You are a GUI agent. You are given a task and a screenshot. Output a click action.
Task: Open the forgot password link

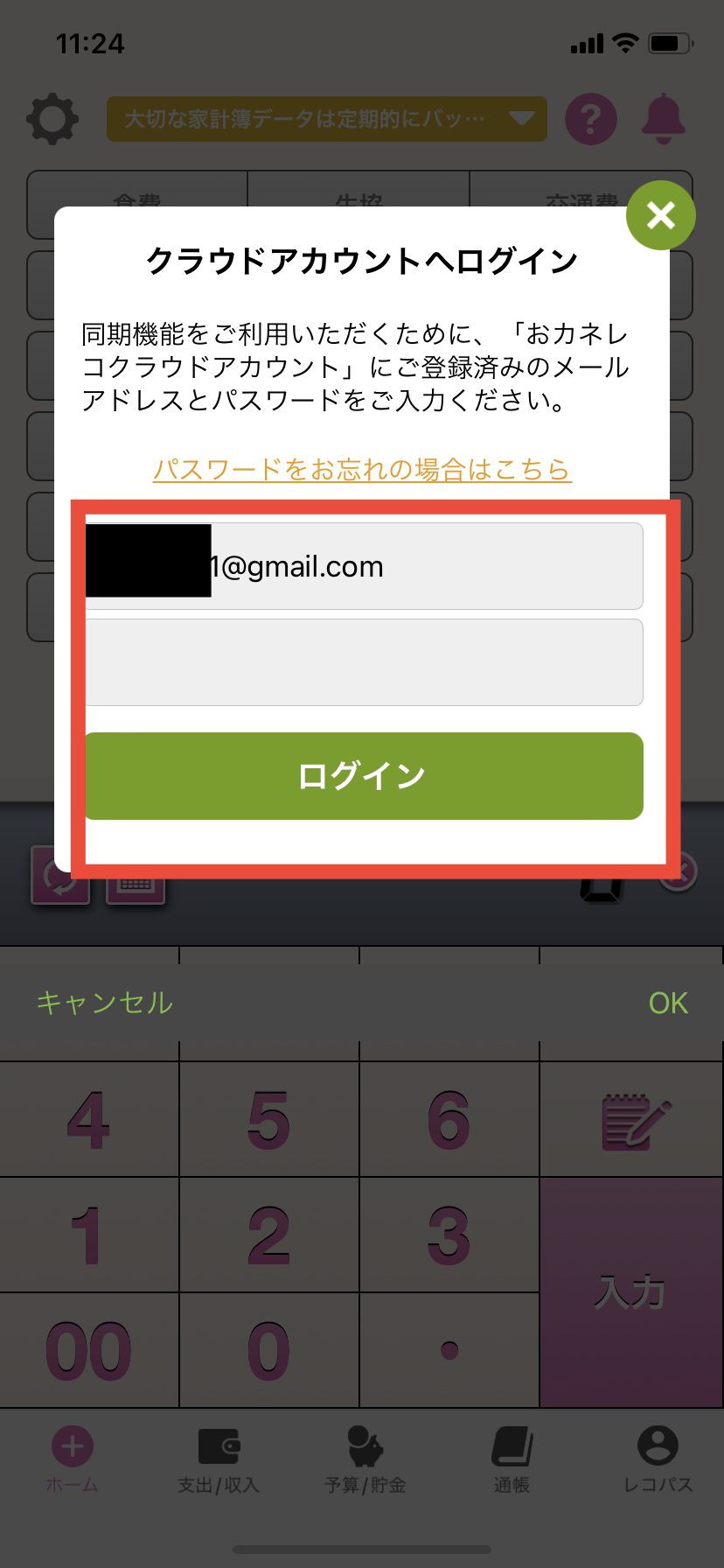[x=361, y=469]
